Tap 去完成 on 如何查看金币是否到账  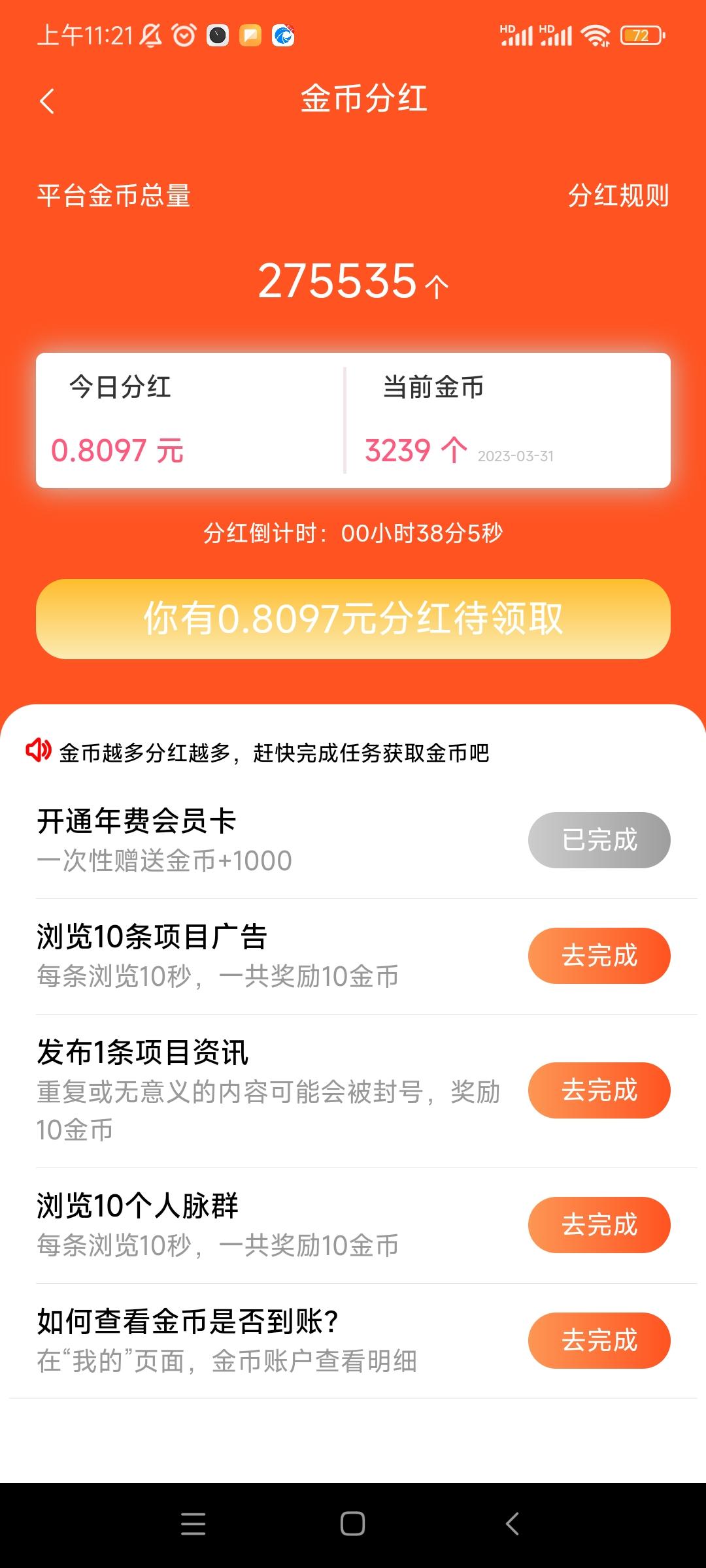599,1341
